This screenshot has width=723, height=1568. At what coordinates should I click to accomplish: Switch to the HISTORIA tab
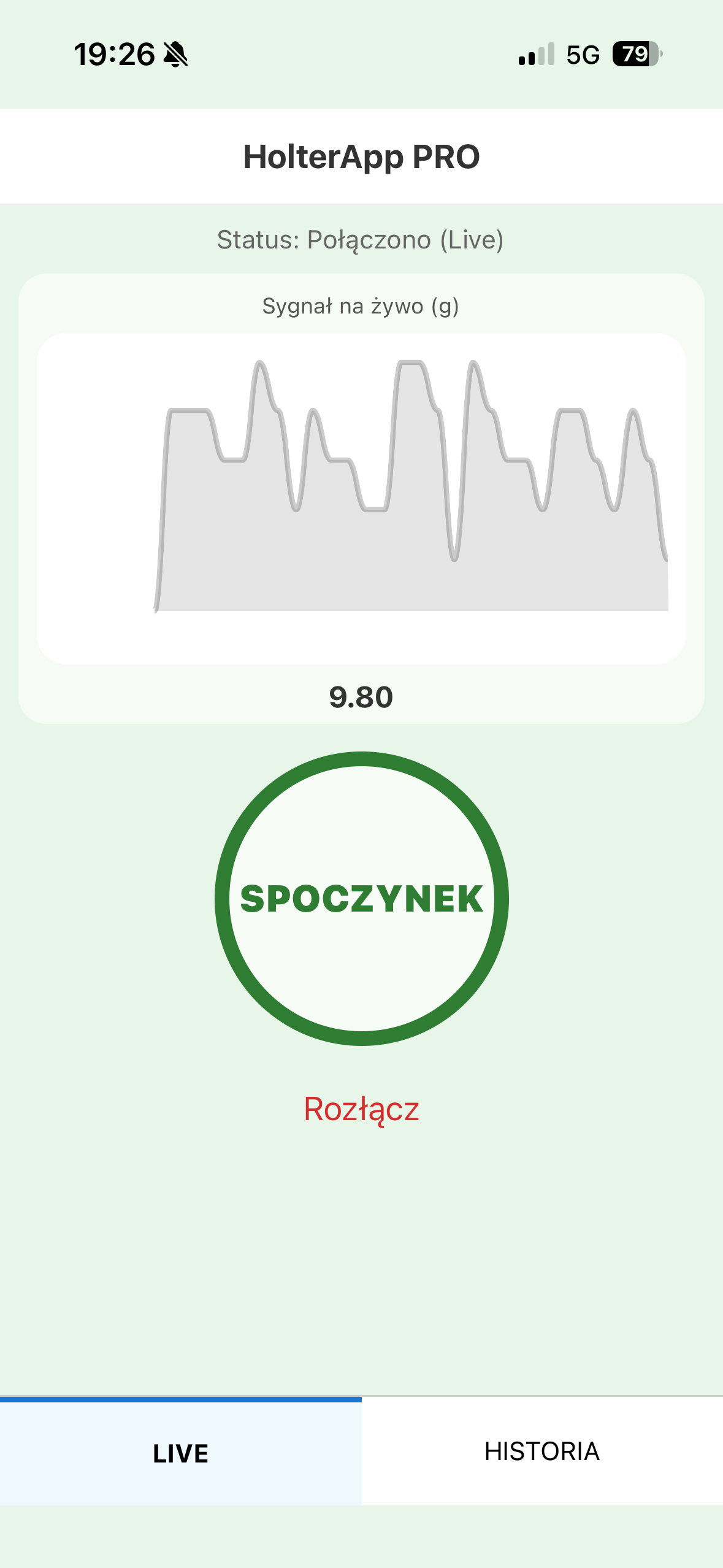coord(542,1451)
